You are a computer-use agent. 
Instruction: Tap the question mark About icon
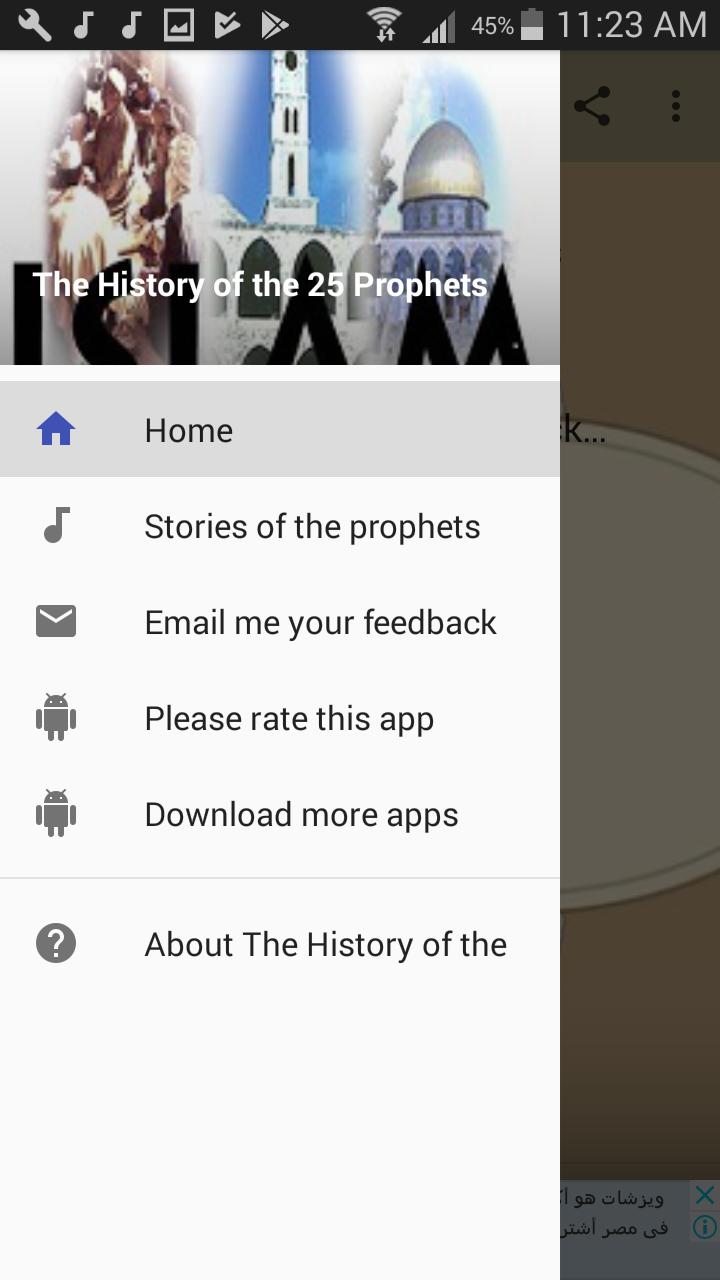tap(56, 942)
